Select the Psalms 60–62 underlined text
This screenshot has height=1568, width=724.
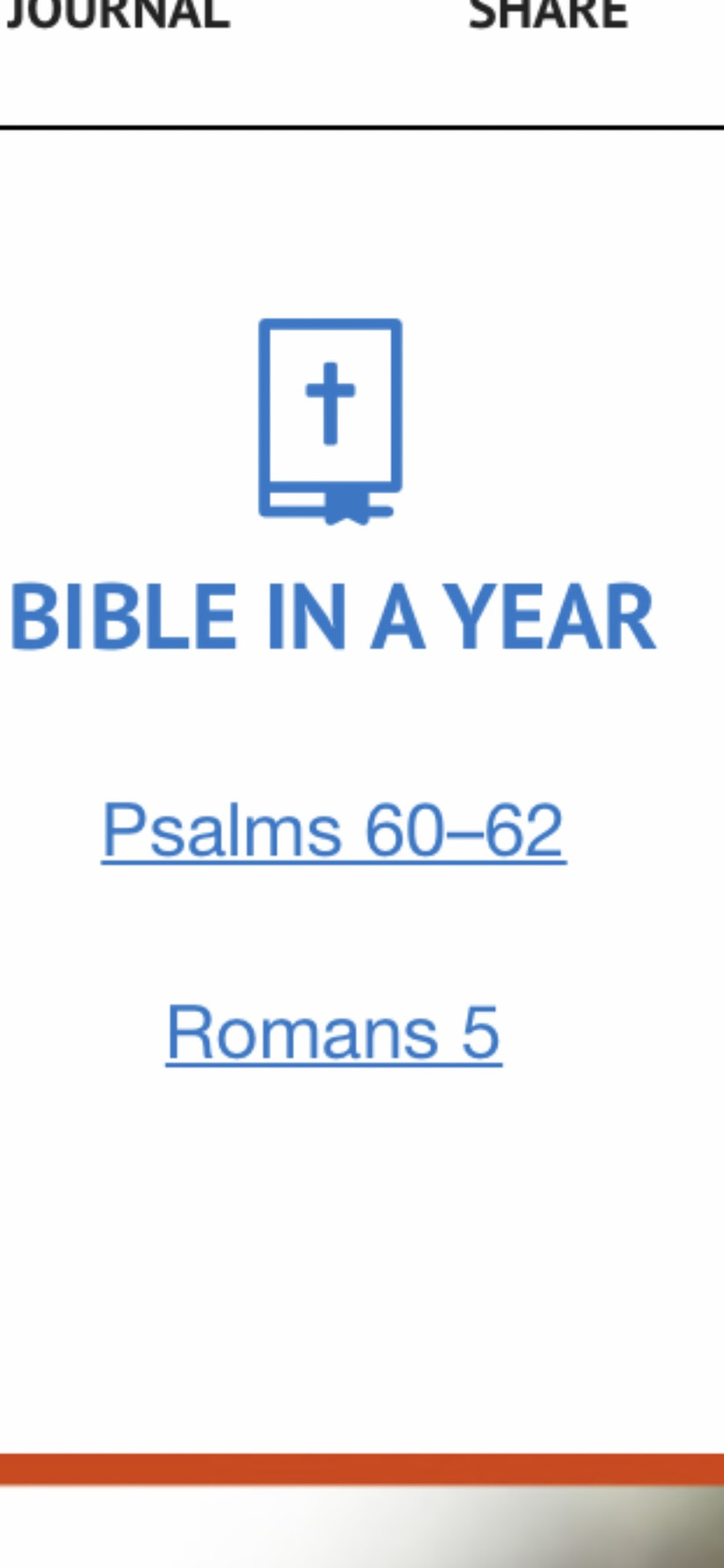point(333,829)
